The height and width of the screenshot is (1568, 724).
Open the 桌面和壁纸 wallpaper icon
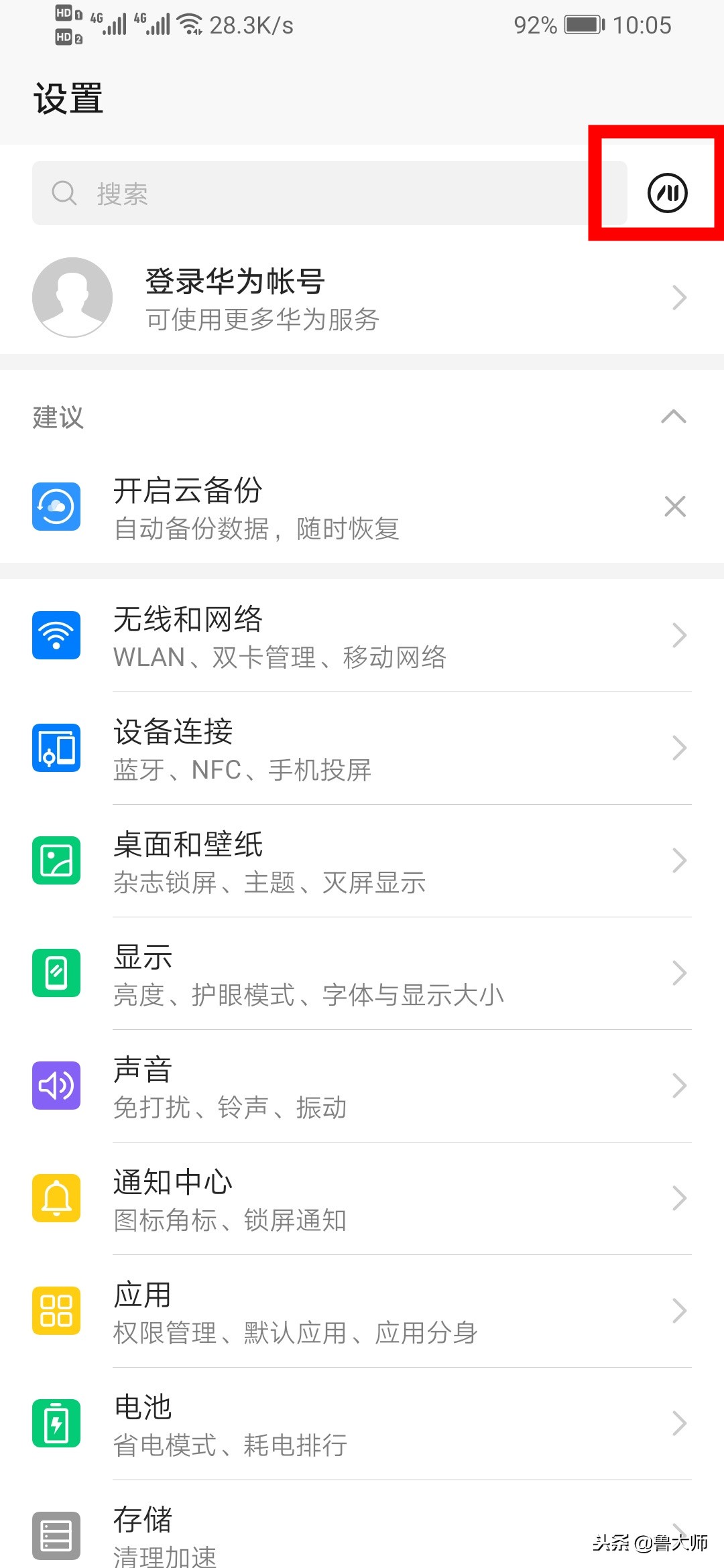57,860
